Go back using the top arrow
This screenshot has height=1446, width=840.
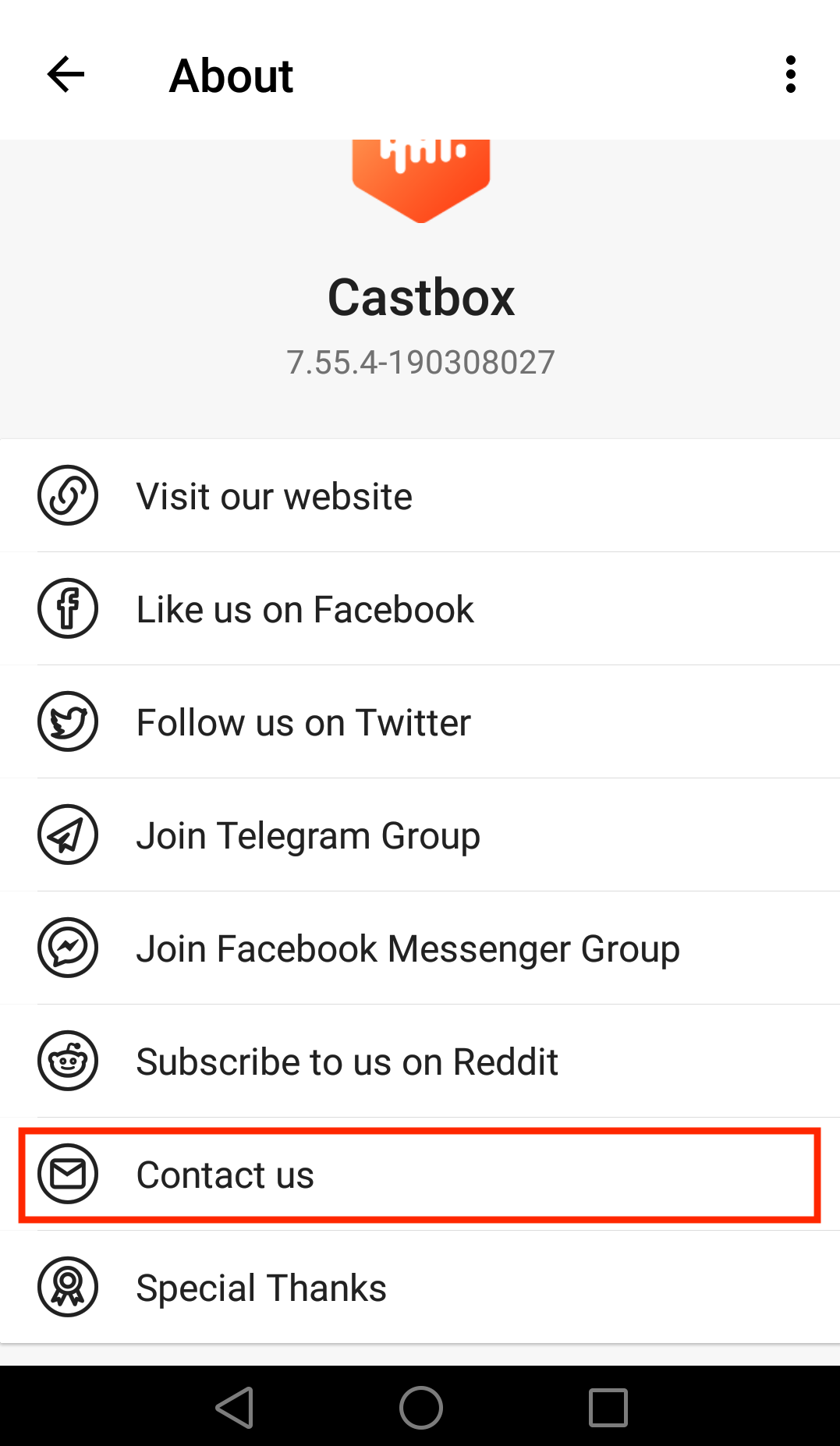tap(66, 75)
